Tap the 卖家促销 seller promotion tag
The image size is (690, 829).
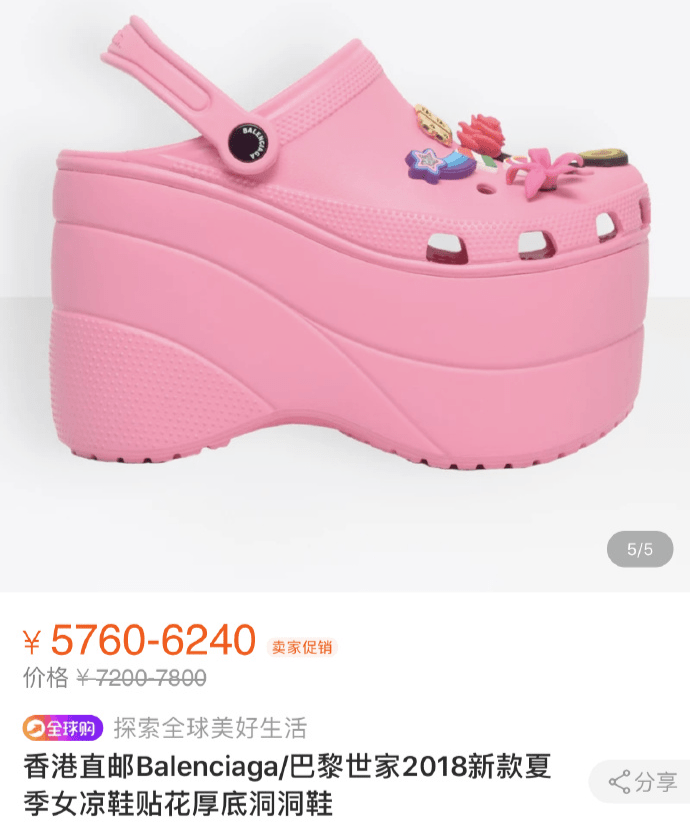[x=302, y=647]
